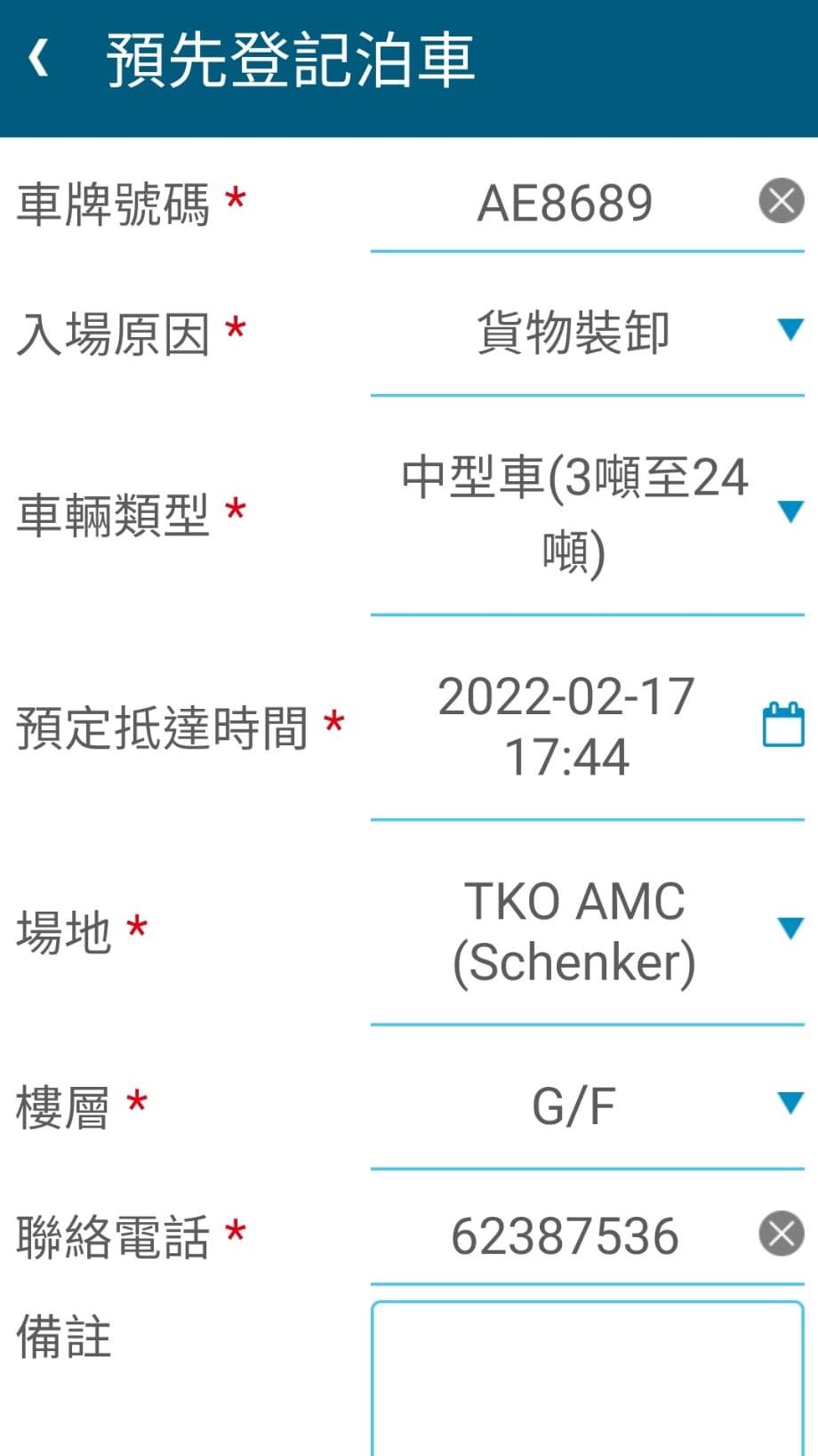
Task: Choose a different 場地 from the dropdown
Action: coord(587,930)
